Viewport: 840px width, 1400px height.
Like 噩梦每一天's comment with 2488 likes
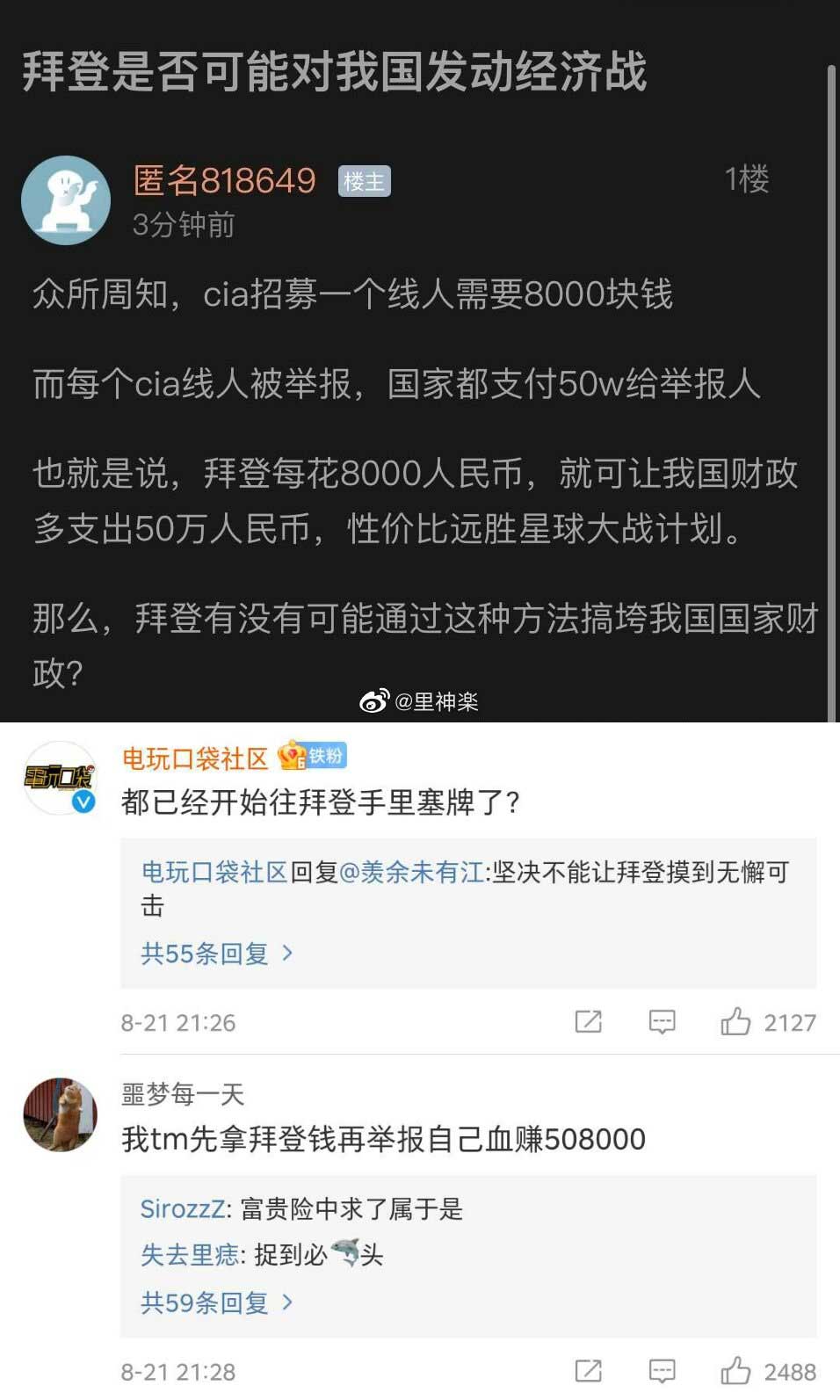(x=736, y=1371)
